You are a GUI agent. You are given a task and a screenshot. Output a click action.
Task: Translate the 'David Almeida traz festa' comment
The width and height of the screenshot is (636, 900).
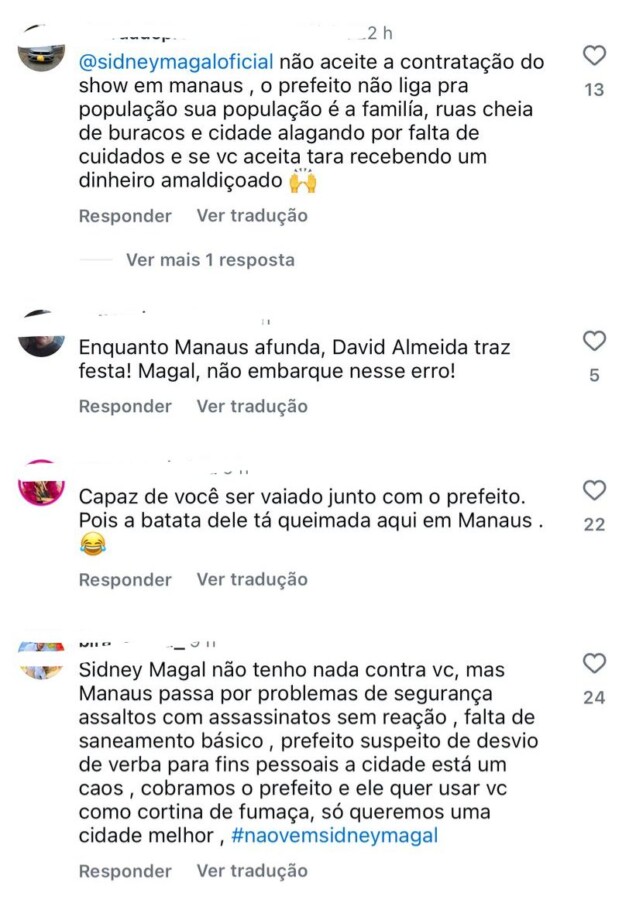(x=252, y=406)
